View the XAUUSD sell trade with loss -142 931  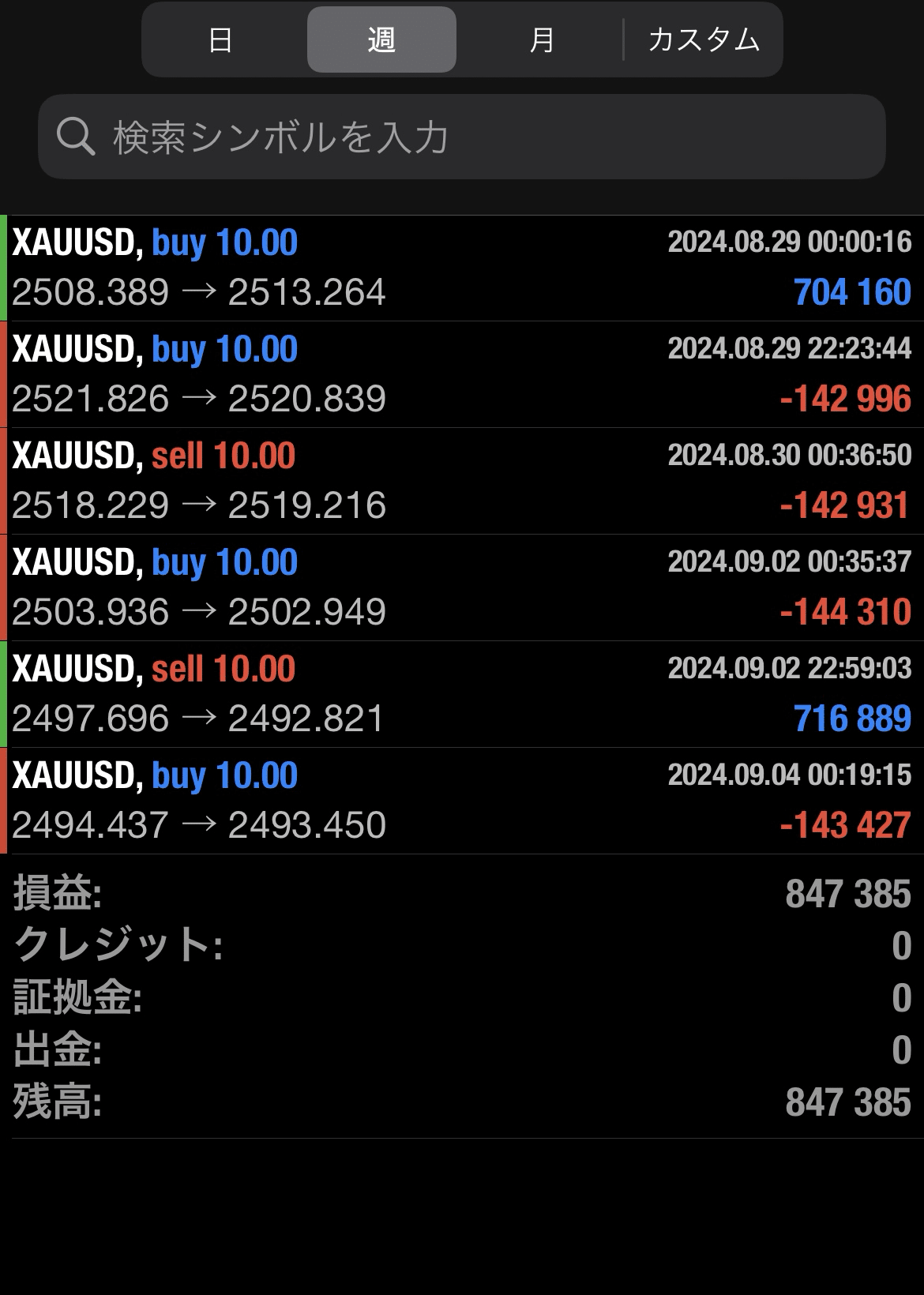(x=462, y=481)
